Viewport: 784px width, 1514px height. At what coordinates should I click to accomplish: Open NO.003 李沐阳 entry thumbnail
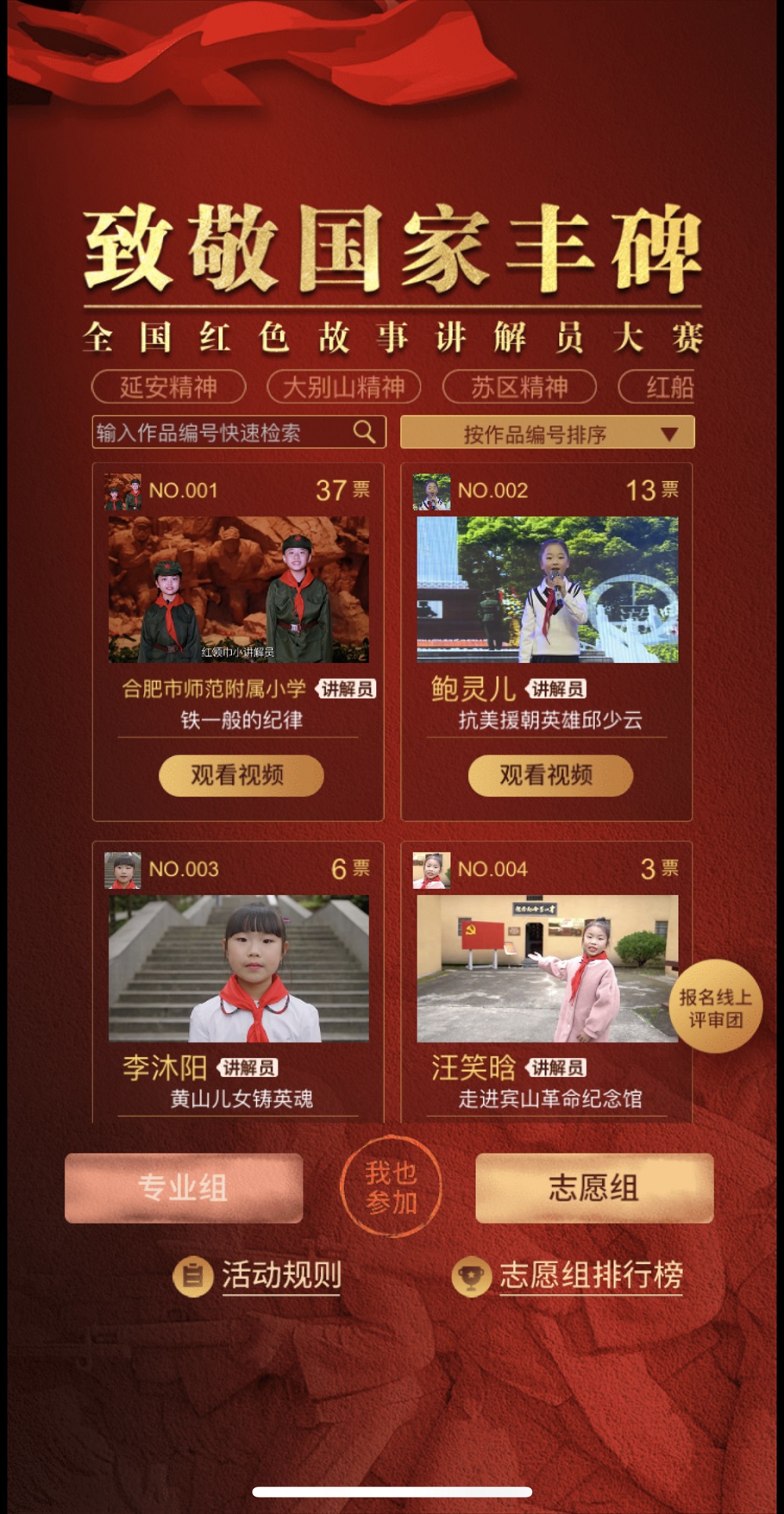click(238, 968)
